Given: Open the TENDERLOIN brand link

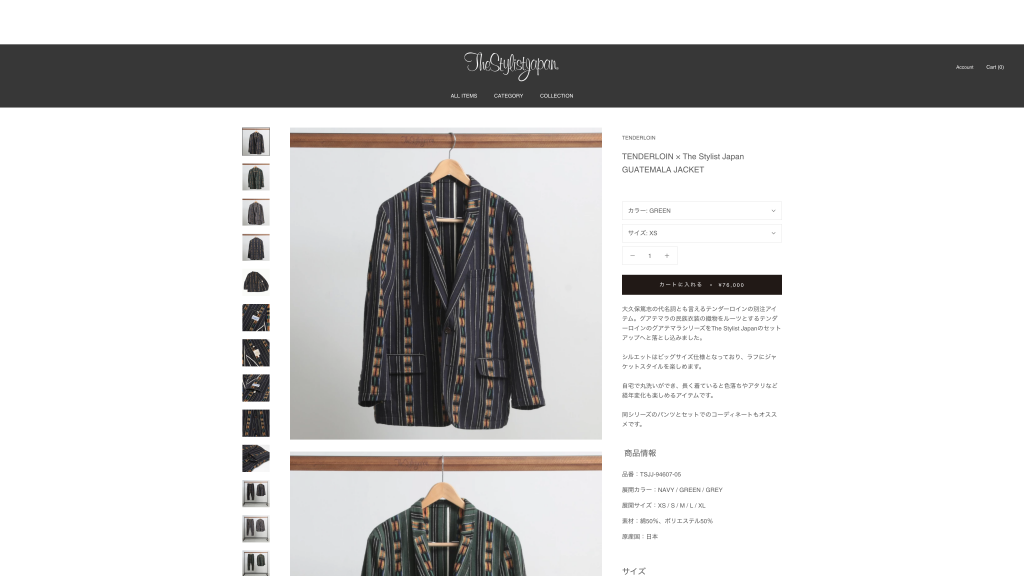Looking at the screenshot, I should point(638,137).
